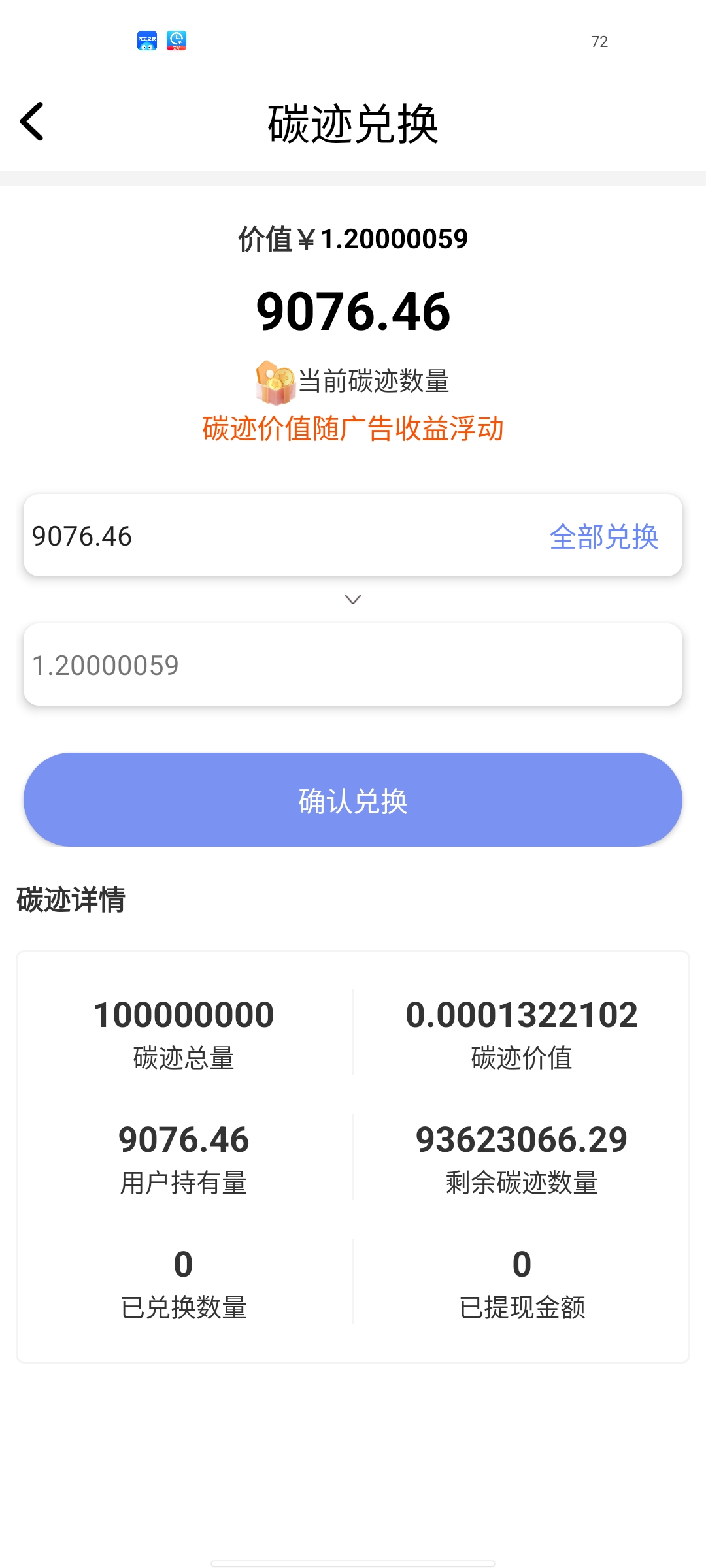The width and height of the screenshot is (706, 1568).
Task: Tap the clock-money notification icon in status bar
Action: click(178, 41)
